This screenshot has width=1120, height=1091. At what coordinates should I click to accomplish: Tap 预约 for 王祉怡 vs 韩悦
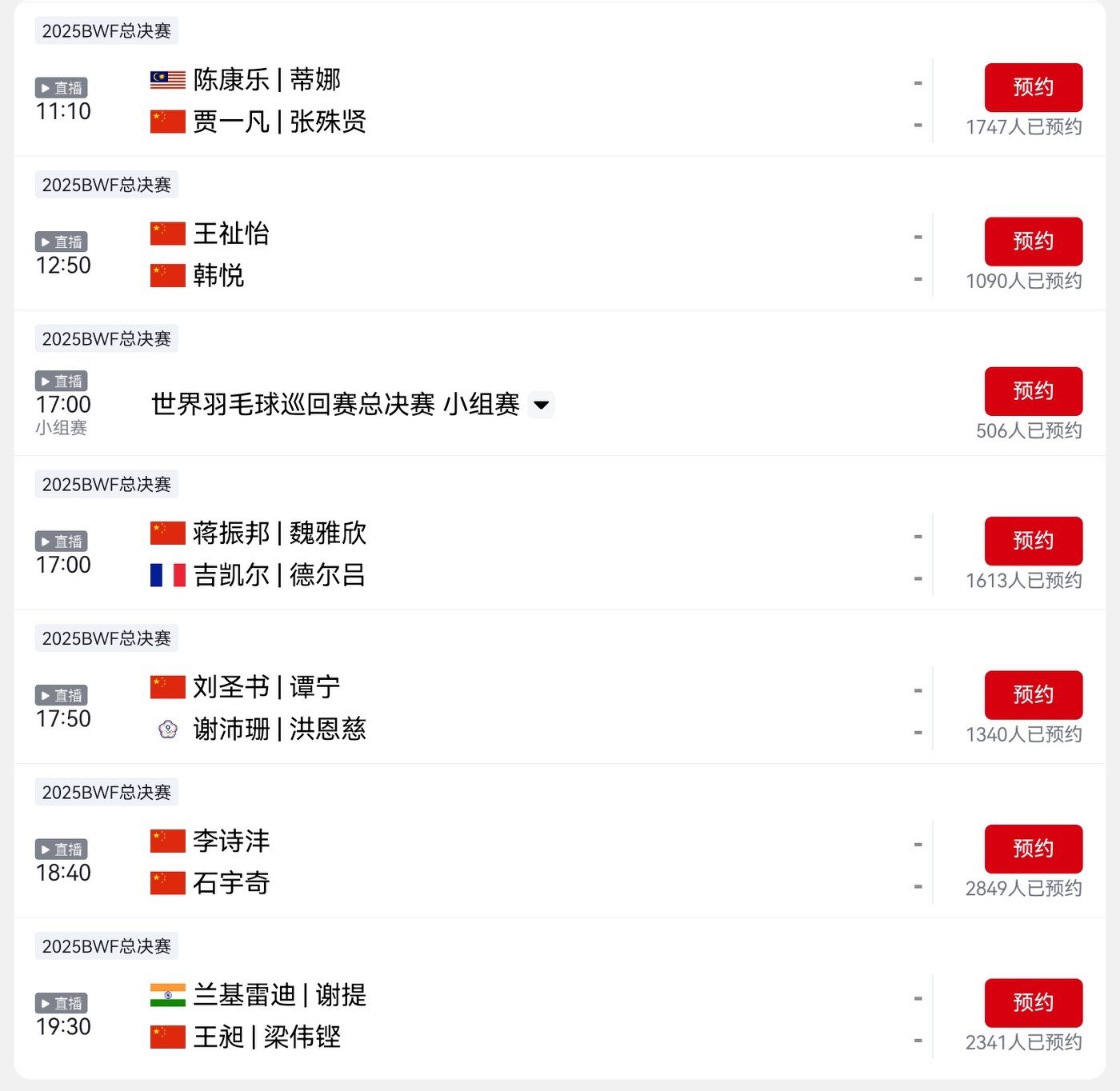coord(1033,241)
